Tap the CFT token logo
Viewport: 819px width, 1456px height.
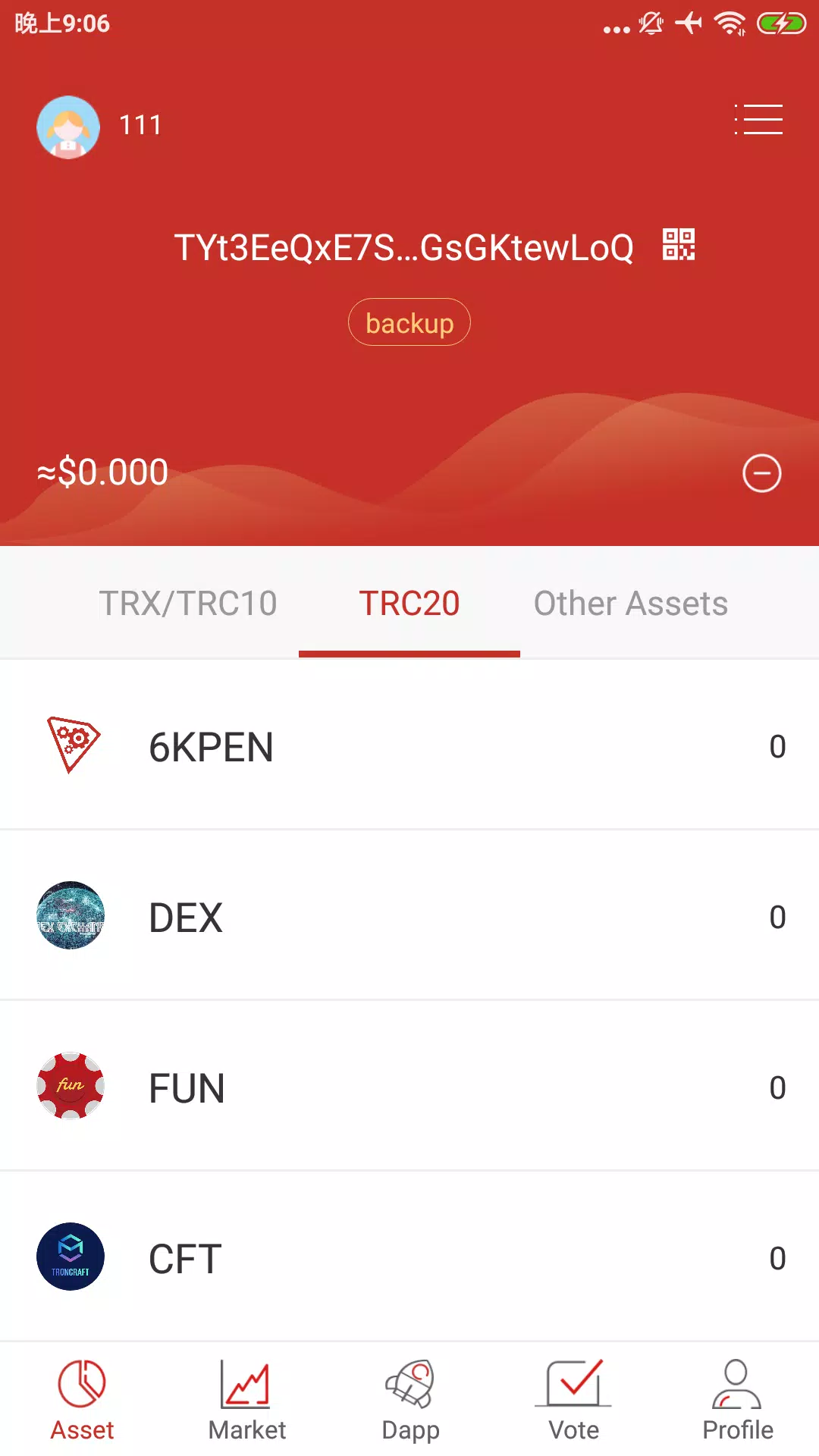click(71, 1257)
